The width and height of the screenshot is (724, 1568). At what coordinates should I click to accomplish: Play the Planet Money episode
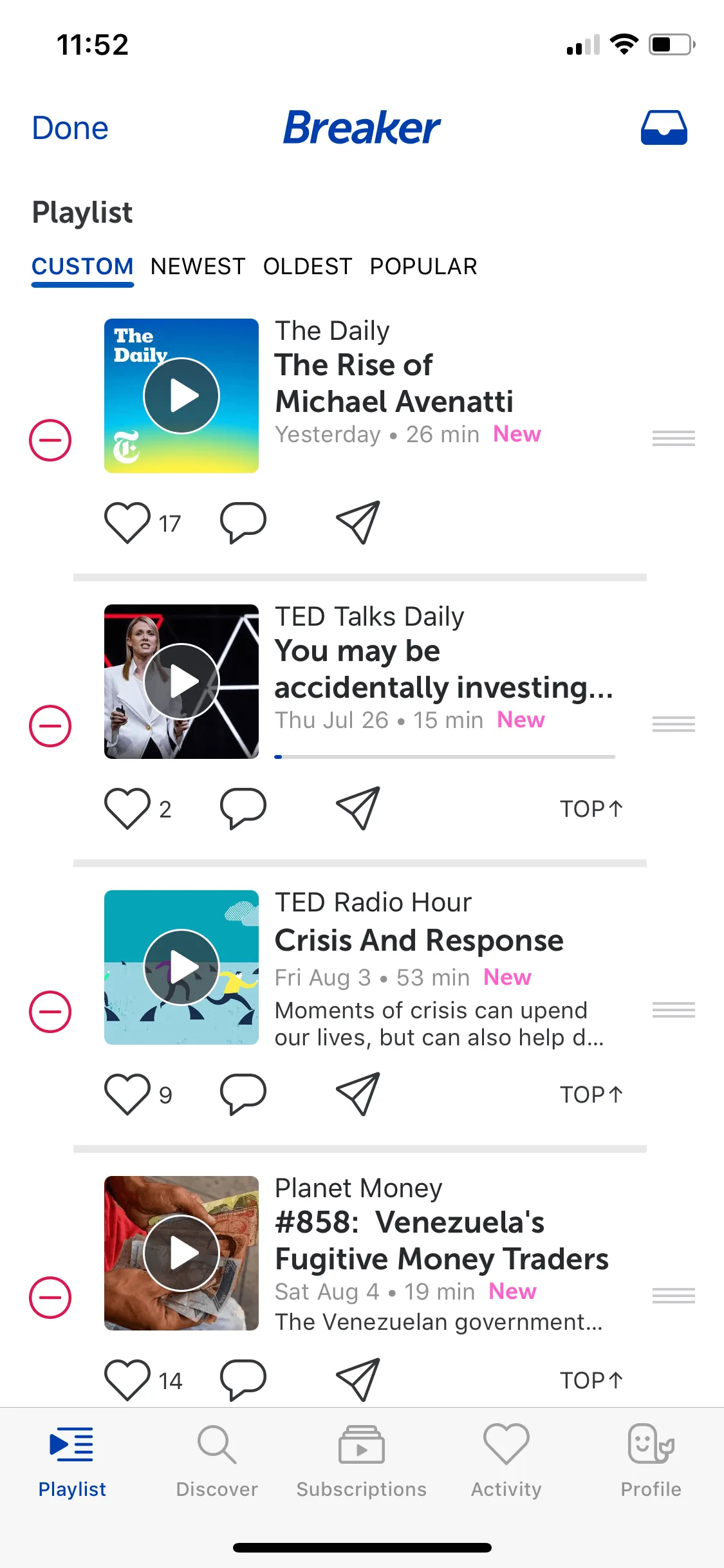pos(181,1253)
